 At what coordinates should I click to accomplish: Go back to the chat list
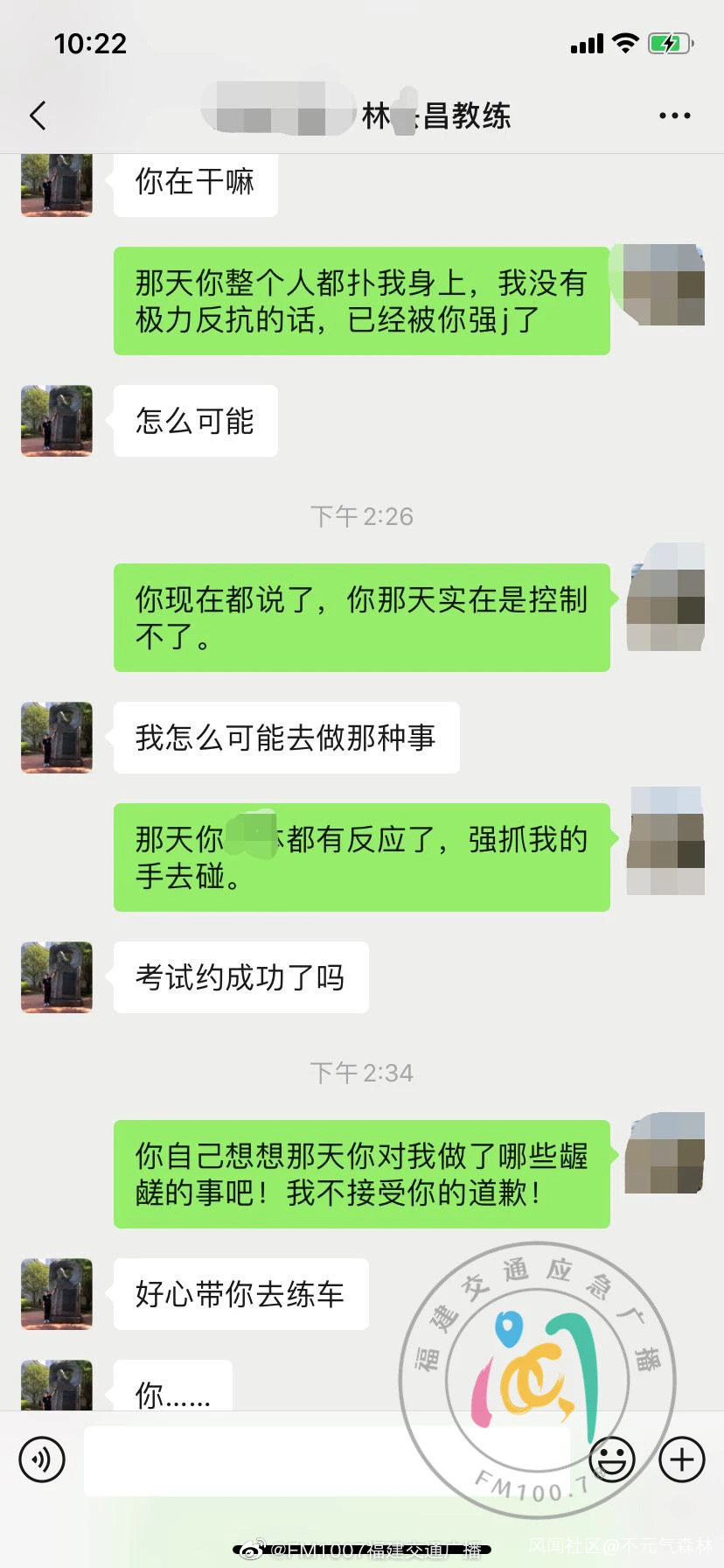(x=38, y=115)
